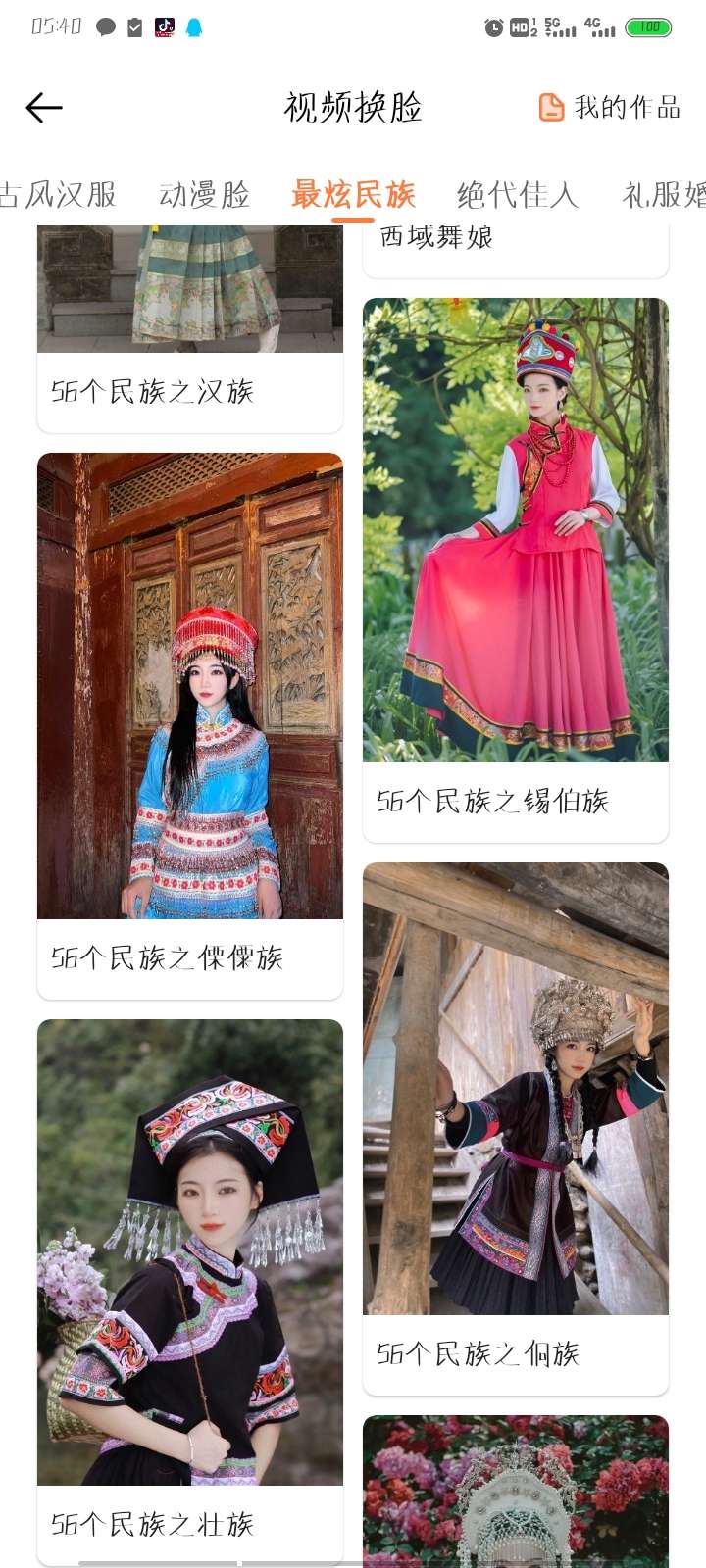
Task: Switch to the 古风汉服 tab
Action: (x=59, y=194)
